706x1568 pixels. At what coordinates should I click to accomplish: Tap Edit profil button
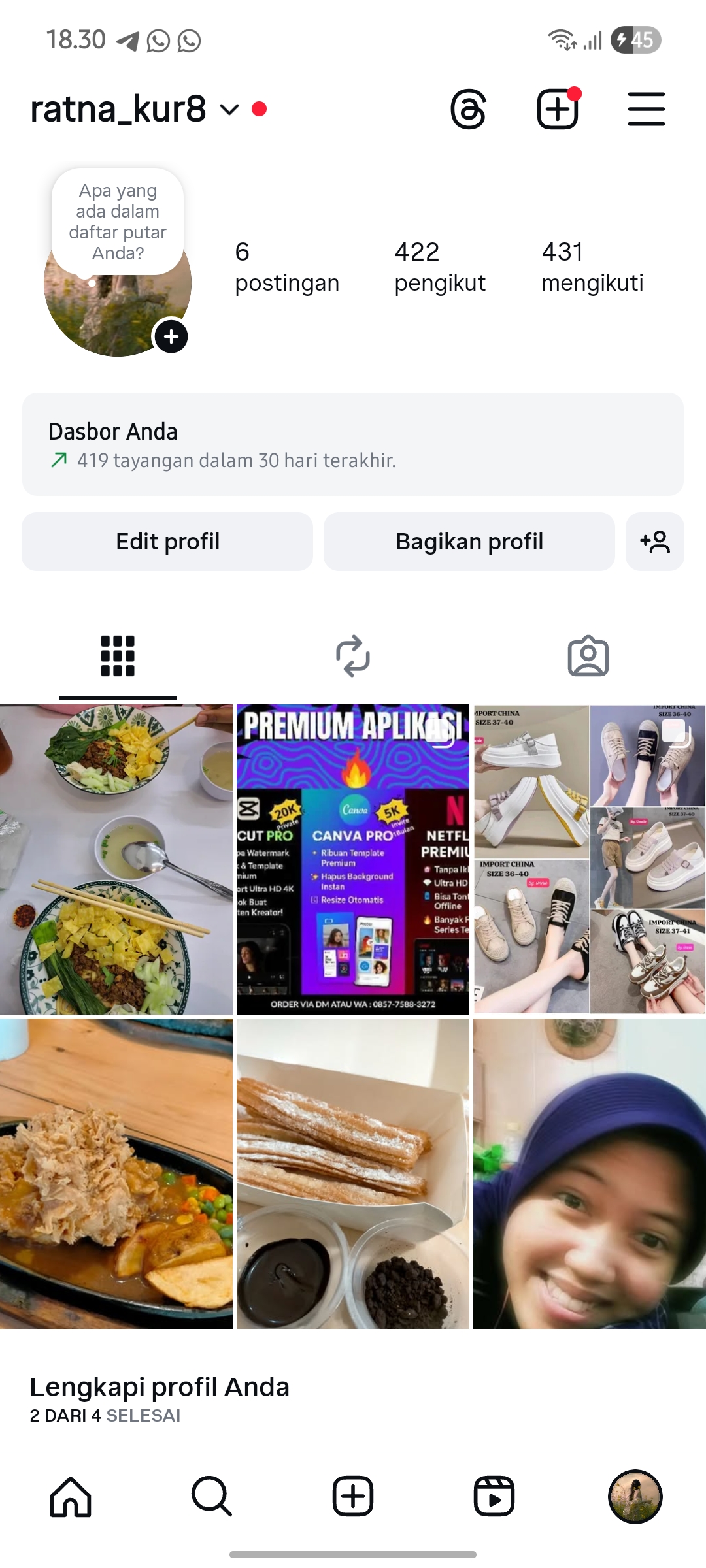pos(167,542)
